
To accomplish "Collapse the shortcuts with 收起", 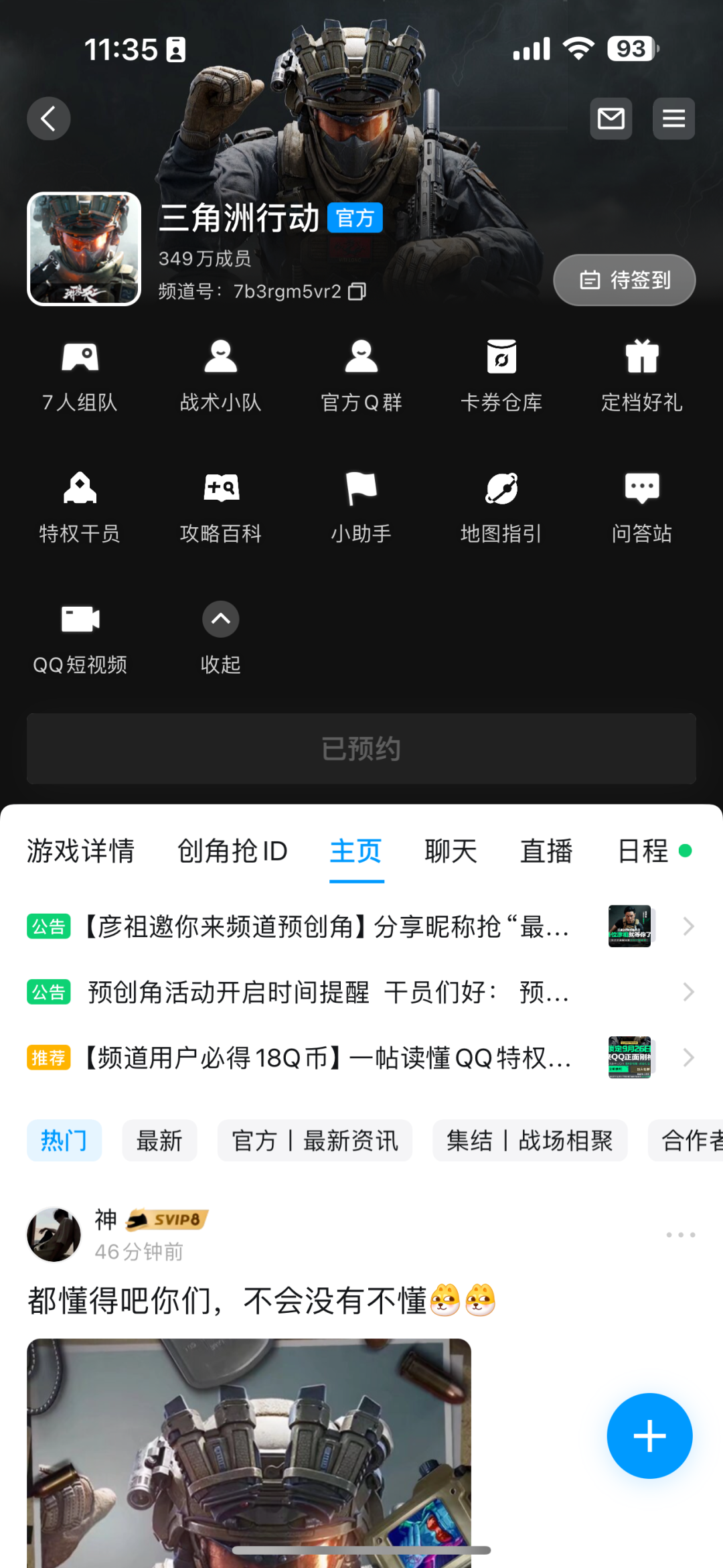I will [220, 636].
